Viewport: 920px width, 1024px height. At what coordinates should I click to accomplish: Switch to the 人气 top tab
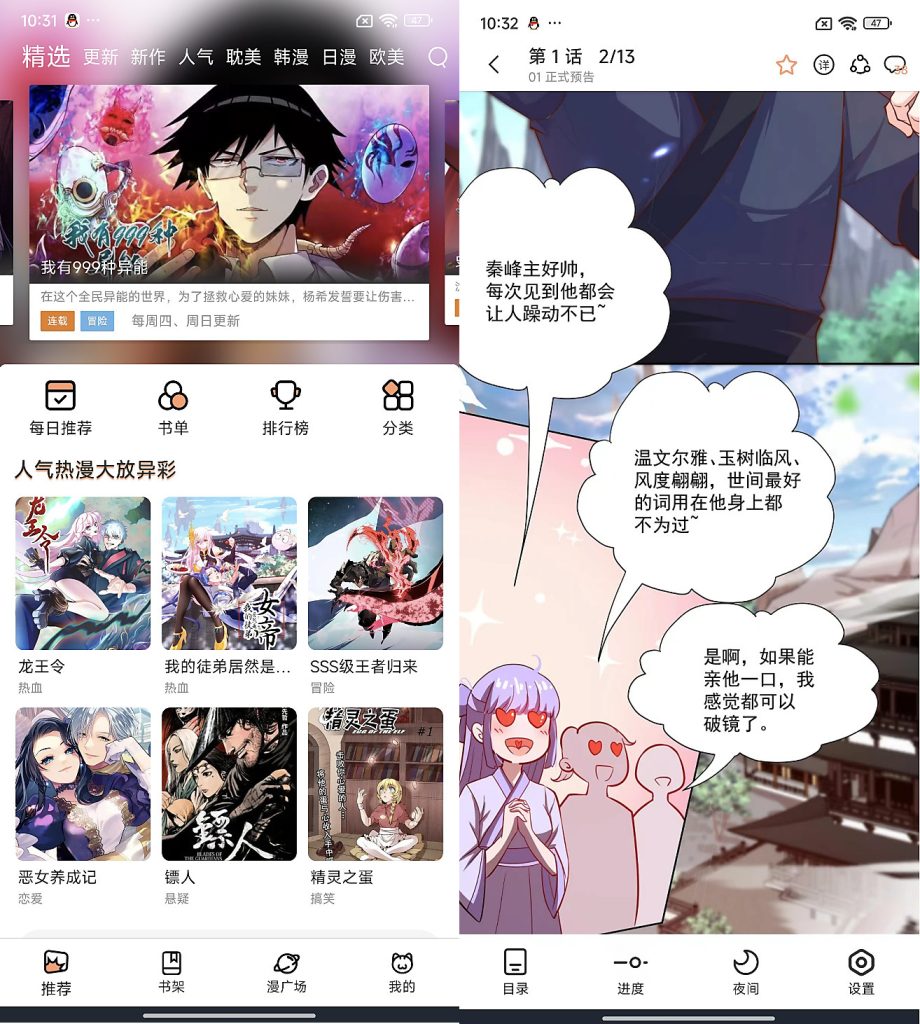click(196, 57)
